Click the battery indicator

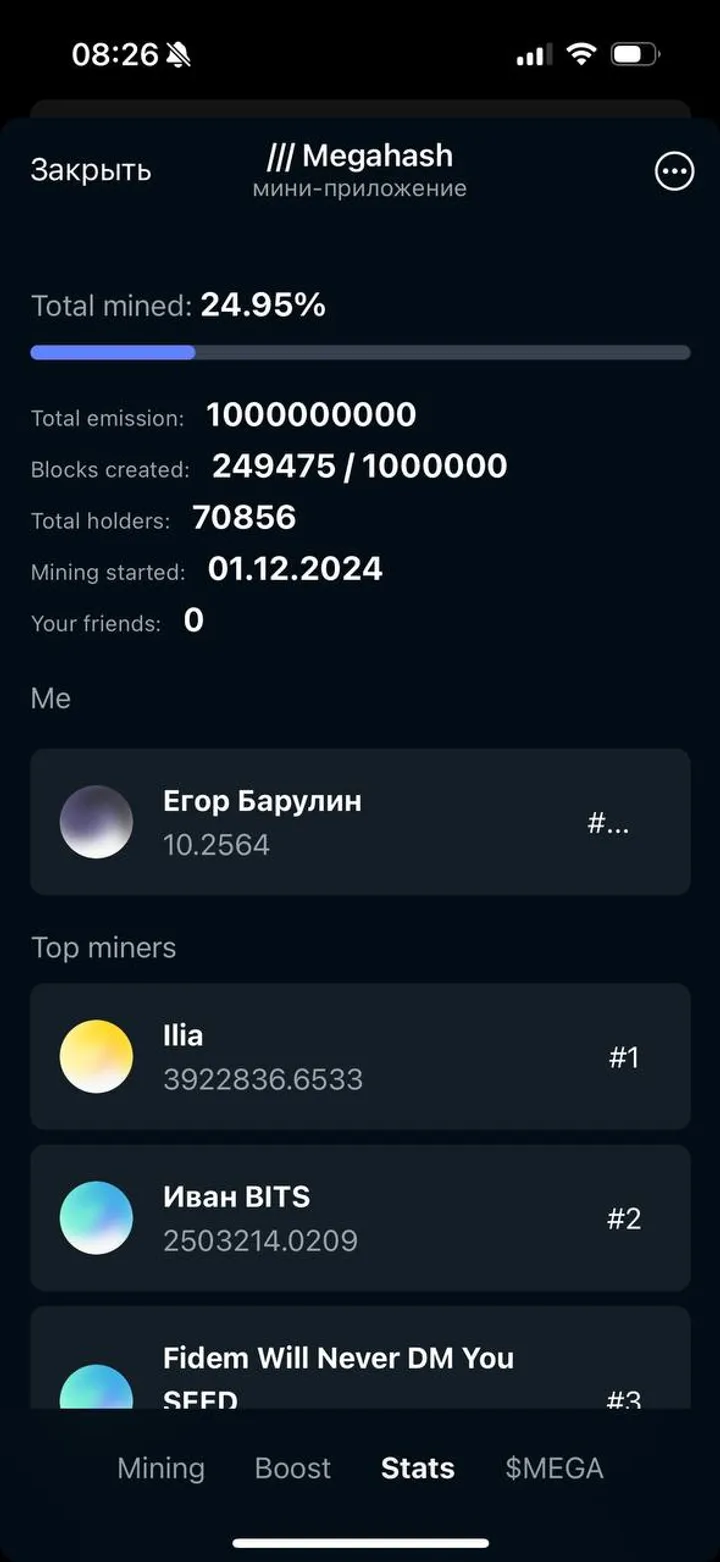635,55
